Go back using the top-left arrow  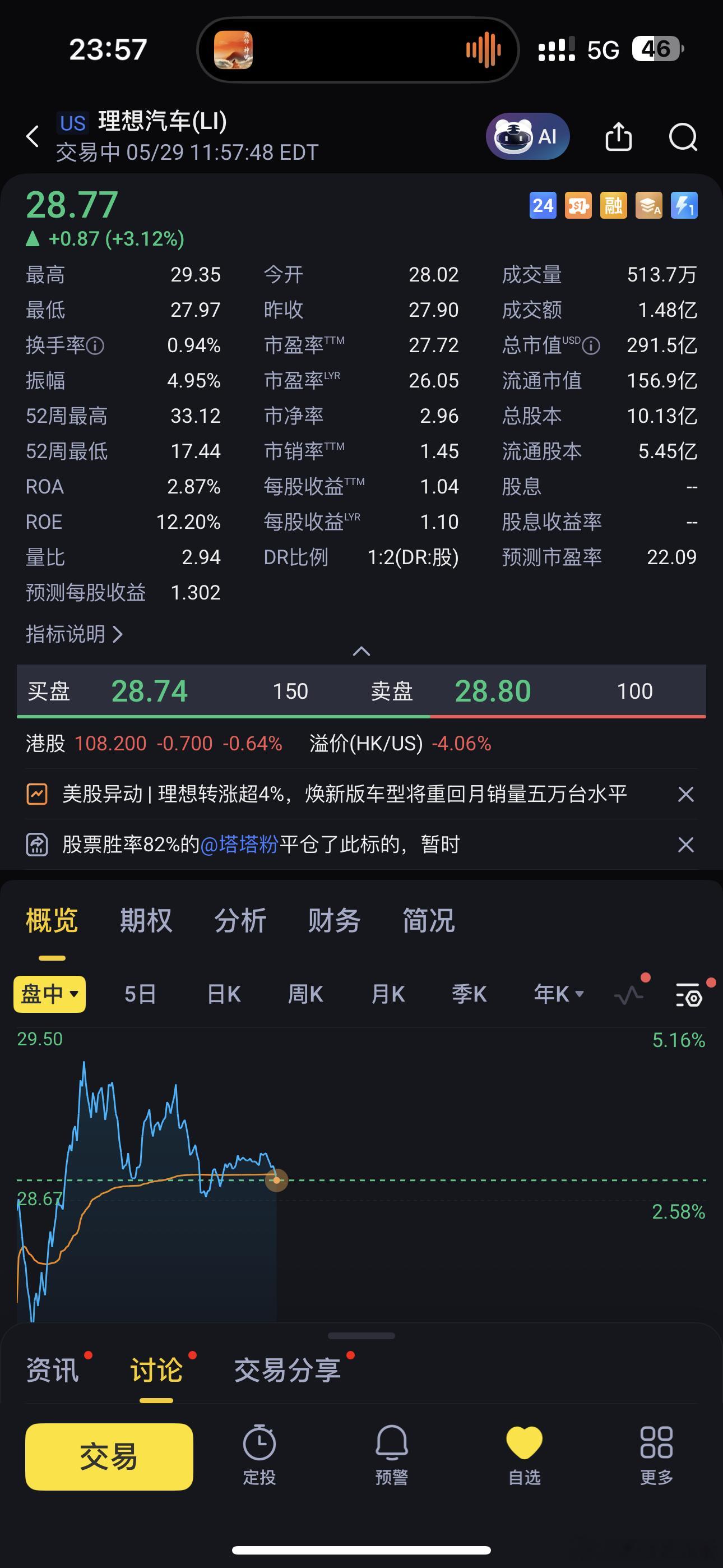pos(33,136)
